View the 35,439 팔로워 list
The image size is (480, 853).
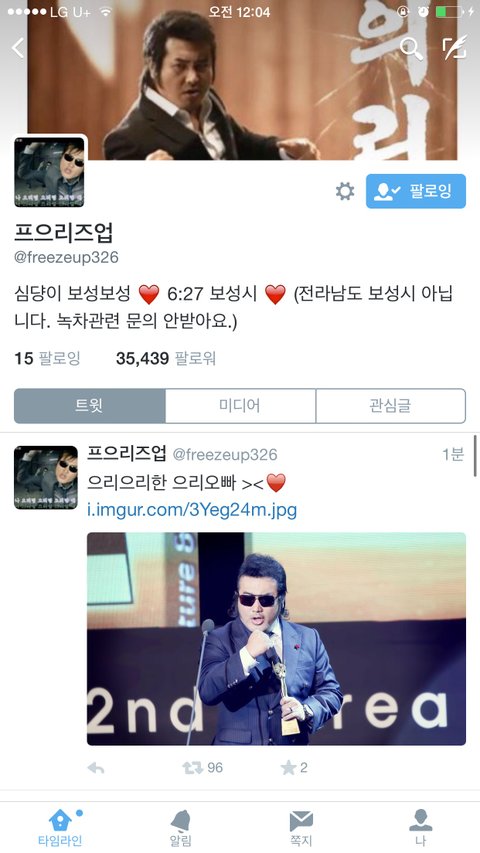point(165,358)
